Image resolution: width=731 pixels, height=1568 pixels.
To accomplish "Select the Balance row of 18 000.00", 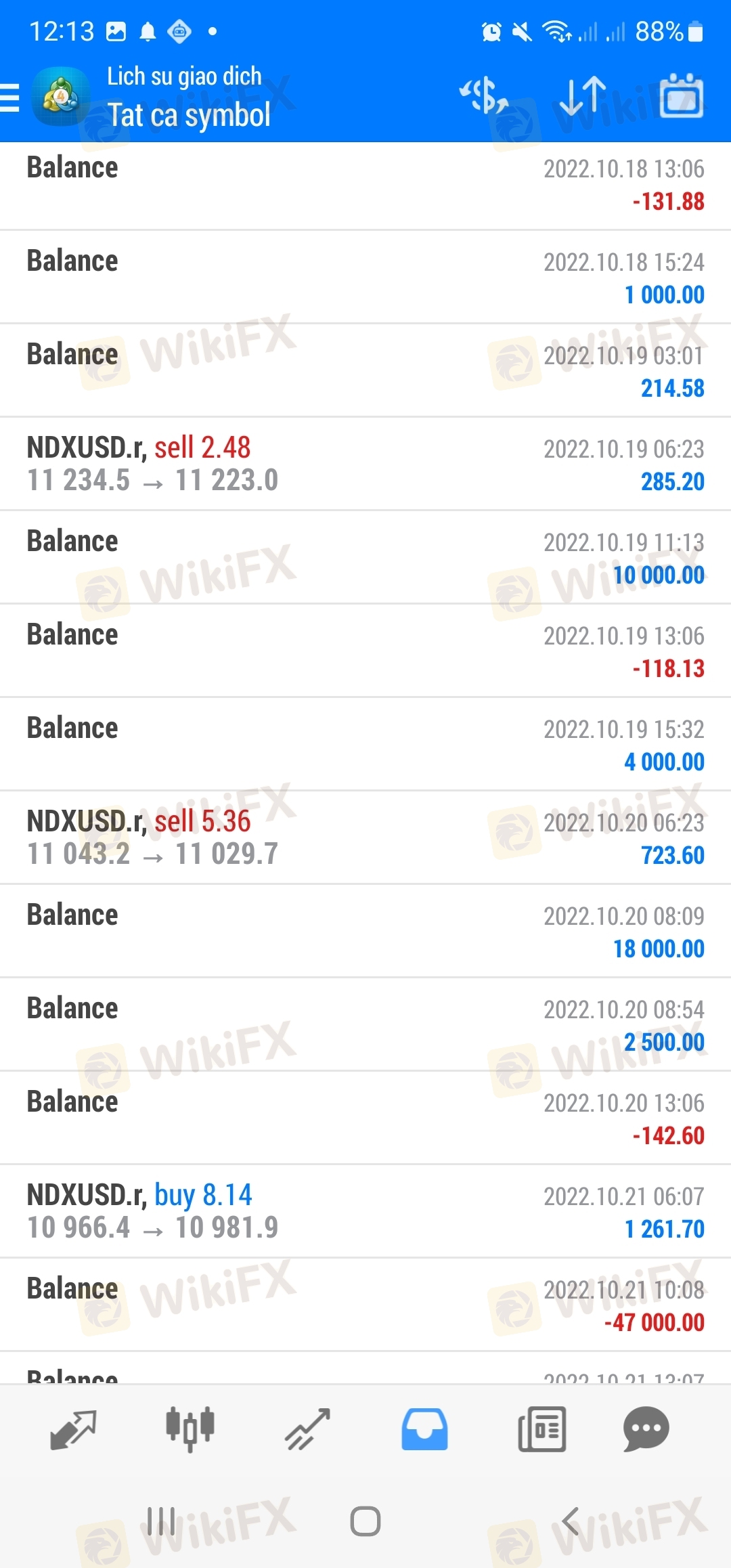I will (365, 931).
